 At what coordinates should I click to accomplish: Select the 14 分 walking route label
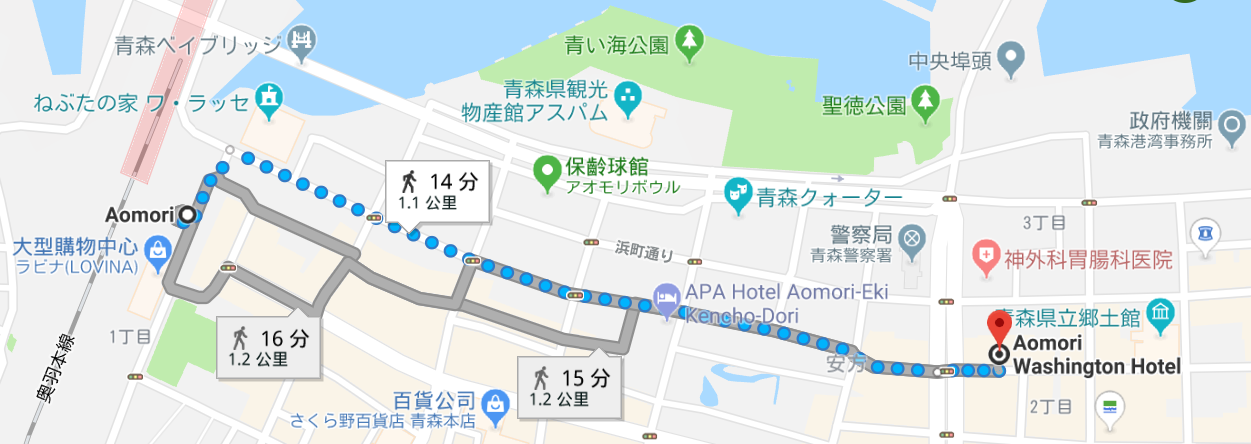[x=440, y=190]
